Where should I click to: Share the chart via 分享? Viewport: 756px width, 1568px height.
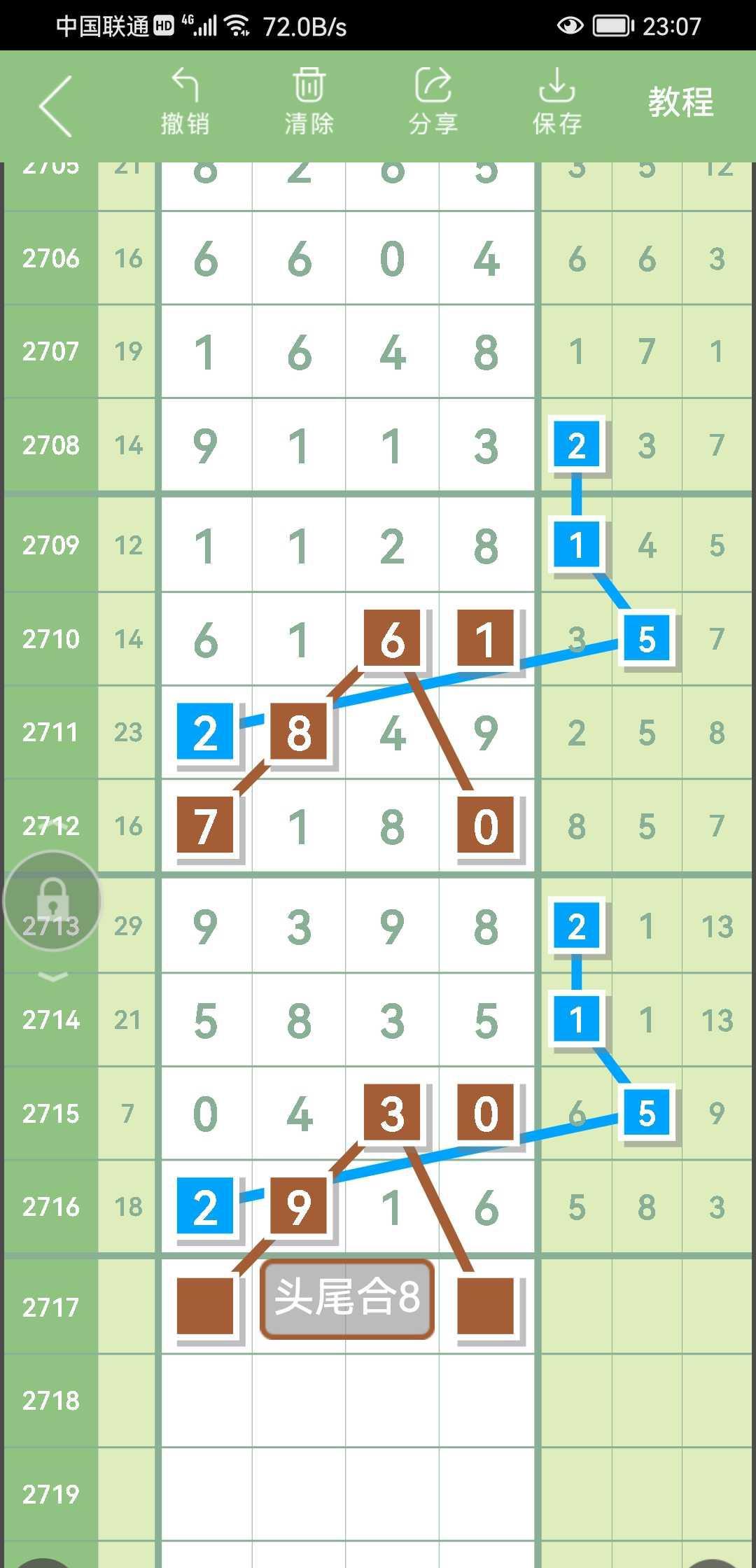pos(433,103)
